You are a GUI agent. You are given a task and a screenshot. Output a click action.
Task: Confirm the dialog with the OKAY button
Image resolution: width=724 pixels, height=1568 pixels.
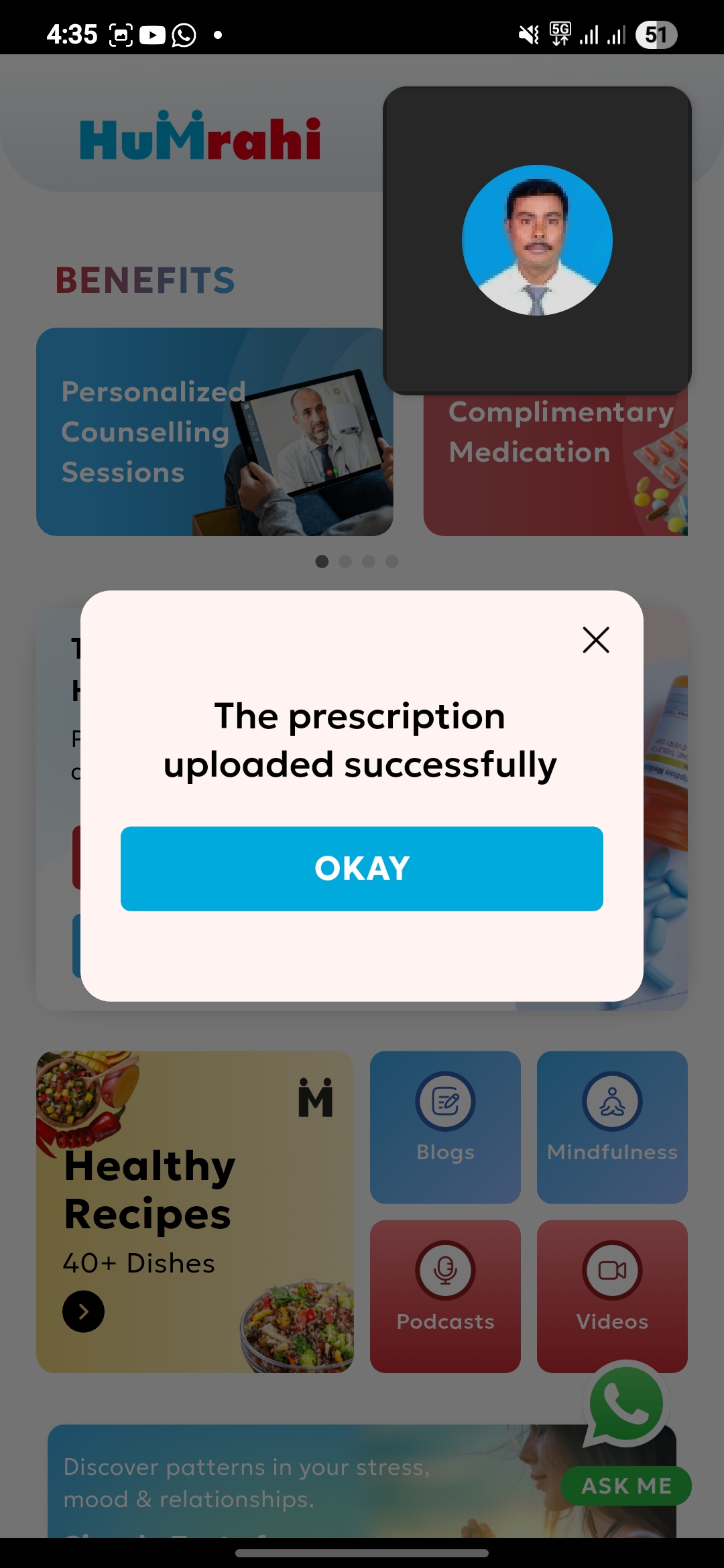[x=362, y=868]
